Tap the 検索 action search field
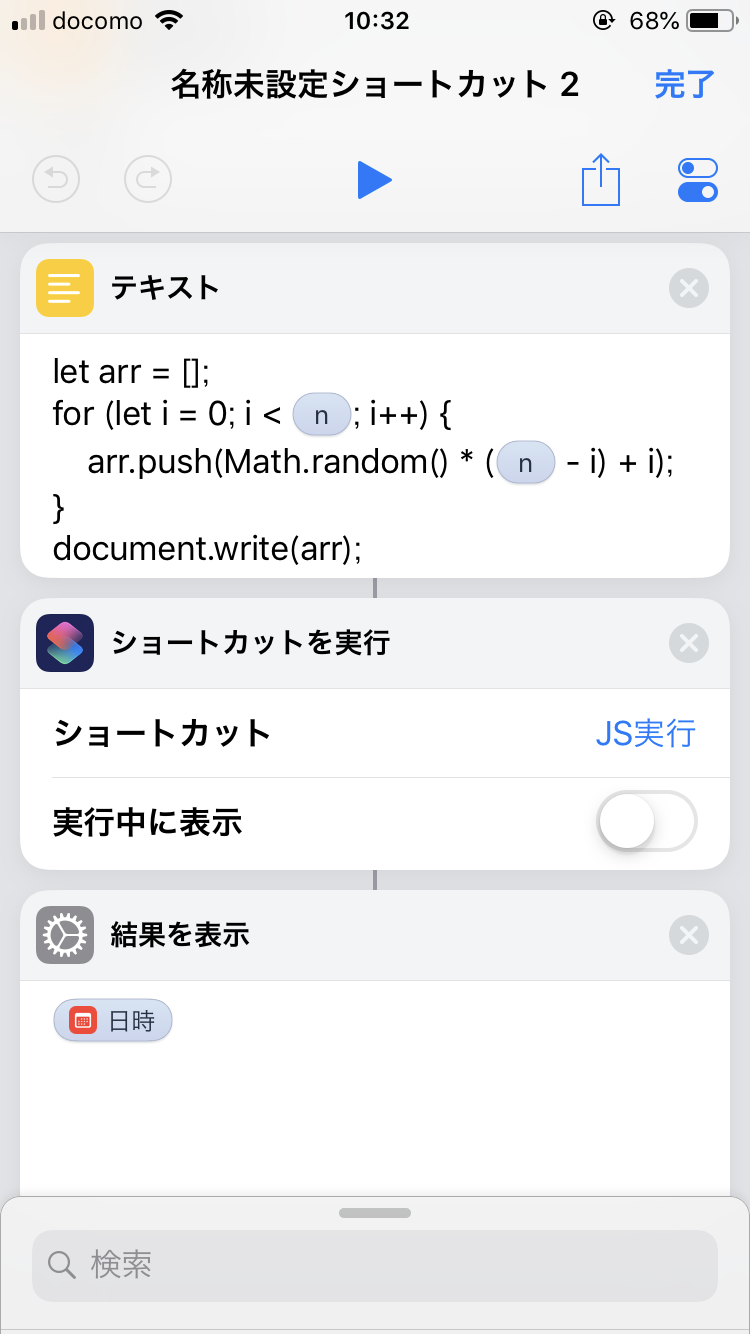The width and height of the screenshot is (750, 1334). (375, 1265)
